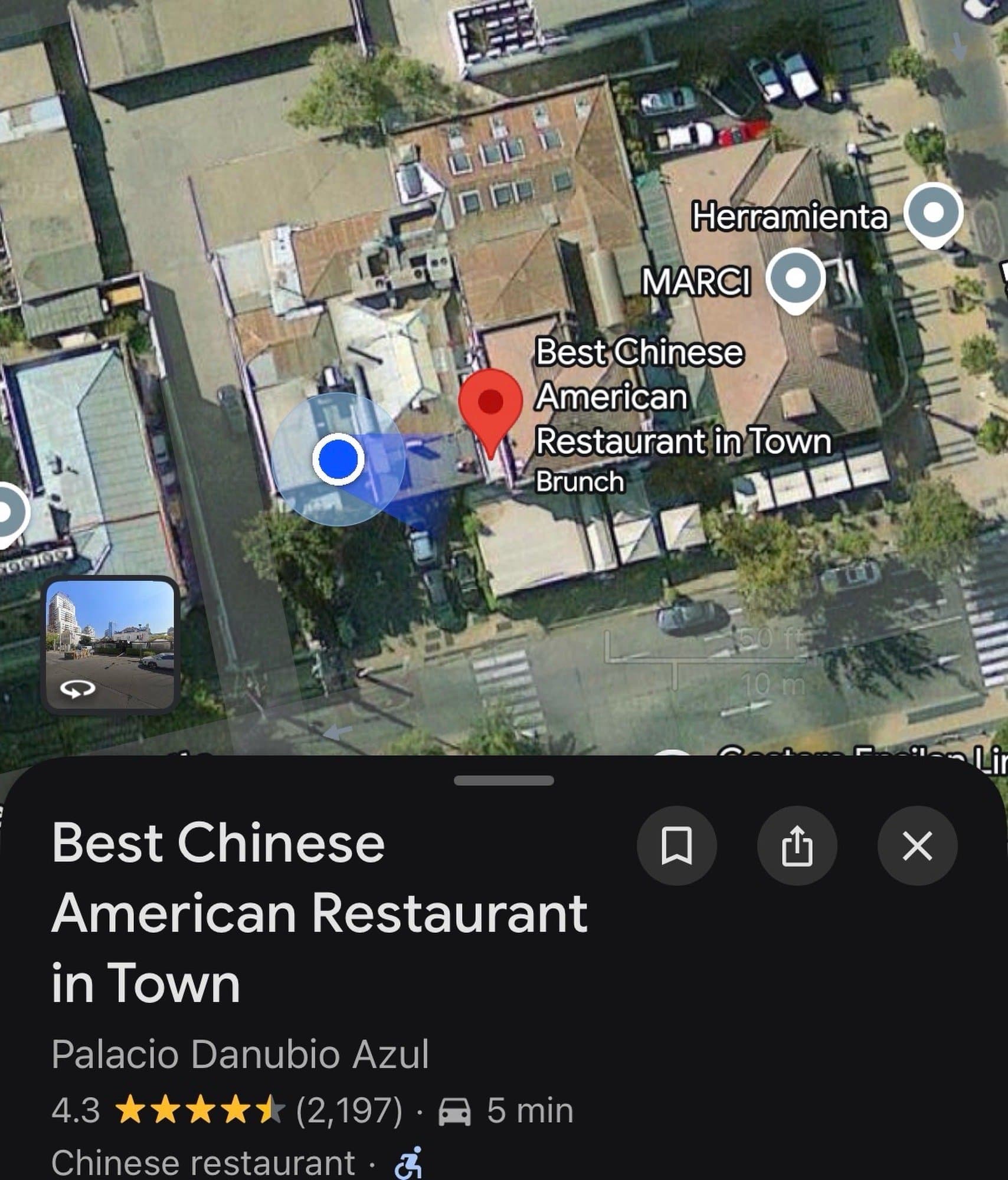Open the Street View thumbnail
The height and width of the screenshot is (1180, 1008).
[110, 644]
